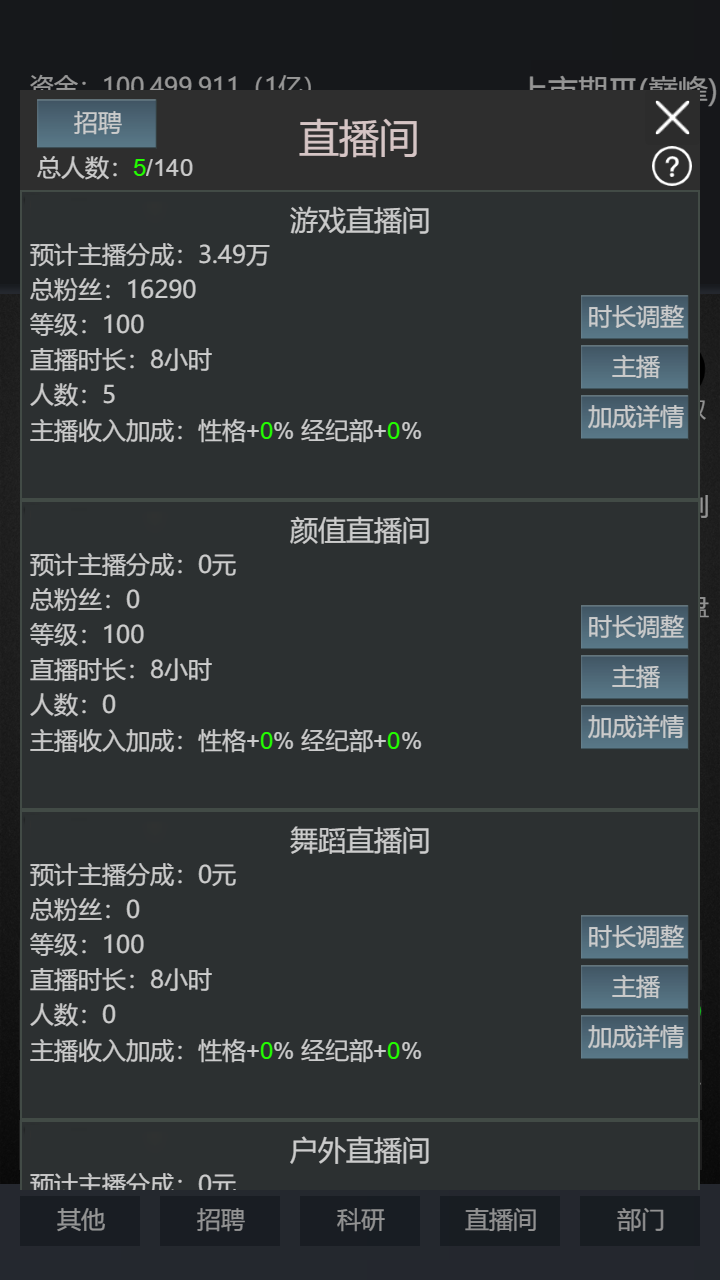Open the 部门 department tab
Viewport: 720px width, 1280px height.
640,1221
